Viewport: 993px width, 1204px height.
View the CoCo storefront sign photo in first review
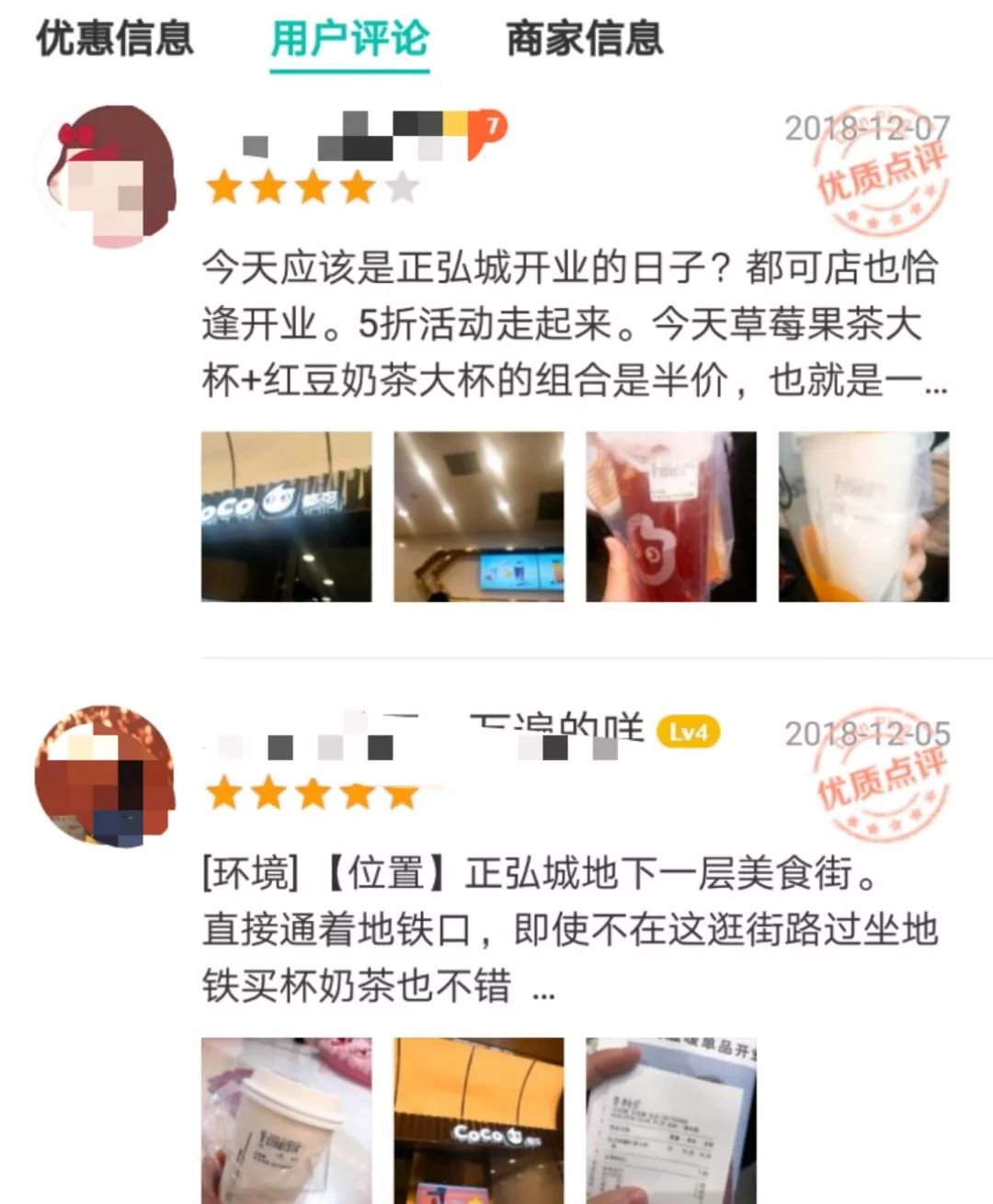pyautogui.click(x=287, y=517)
